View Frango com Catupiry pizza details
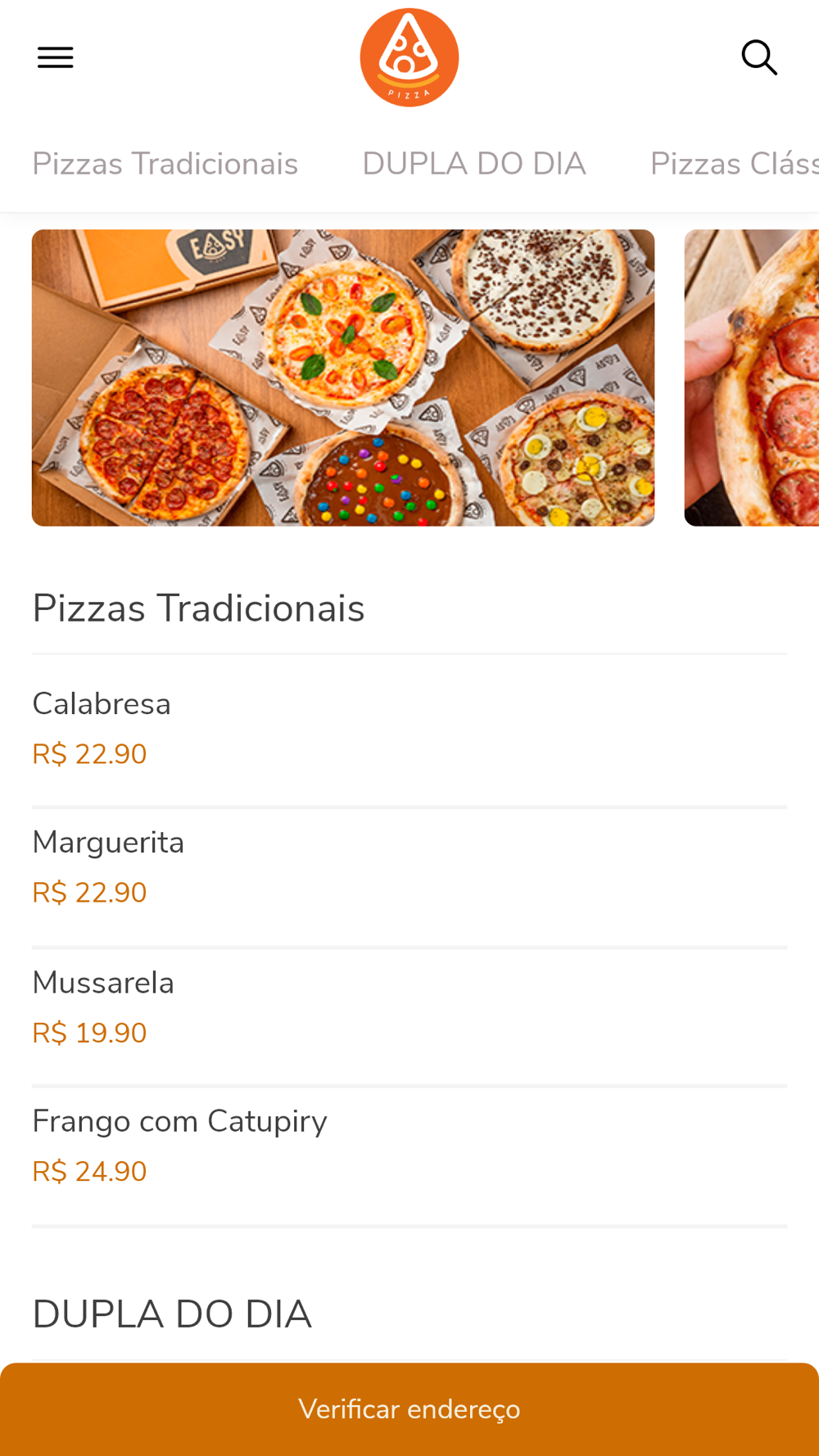Screen dimensions: 819x1456 tap(409, 1146)
